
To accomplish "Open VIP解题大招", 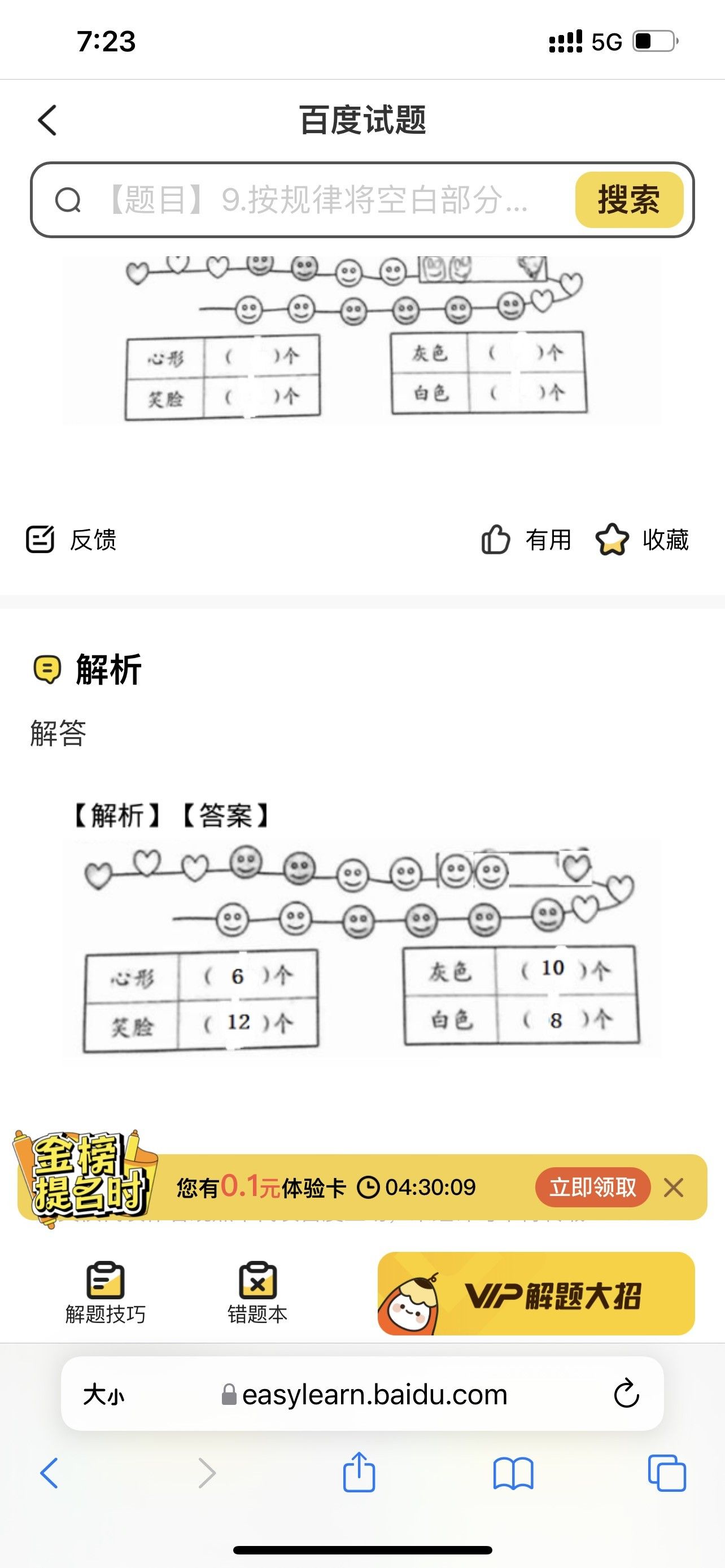I will click(536, 1294).
